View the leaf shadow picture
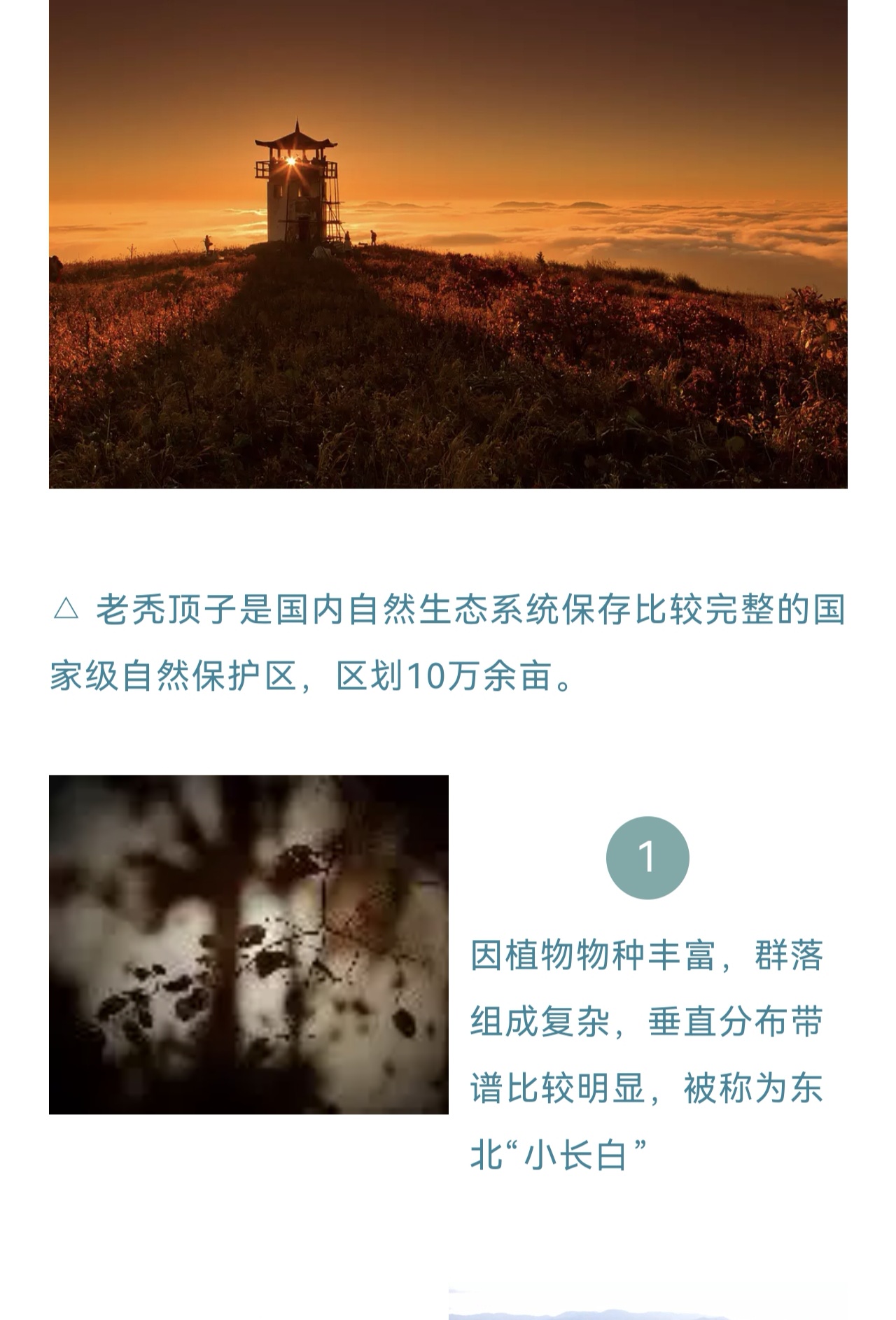The width and height of the screenshot is (896, 1320). click(248, 944)
